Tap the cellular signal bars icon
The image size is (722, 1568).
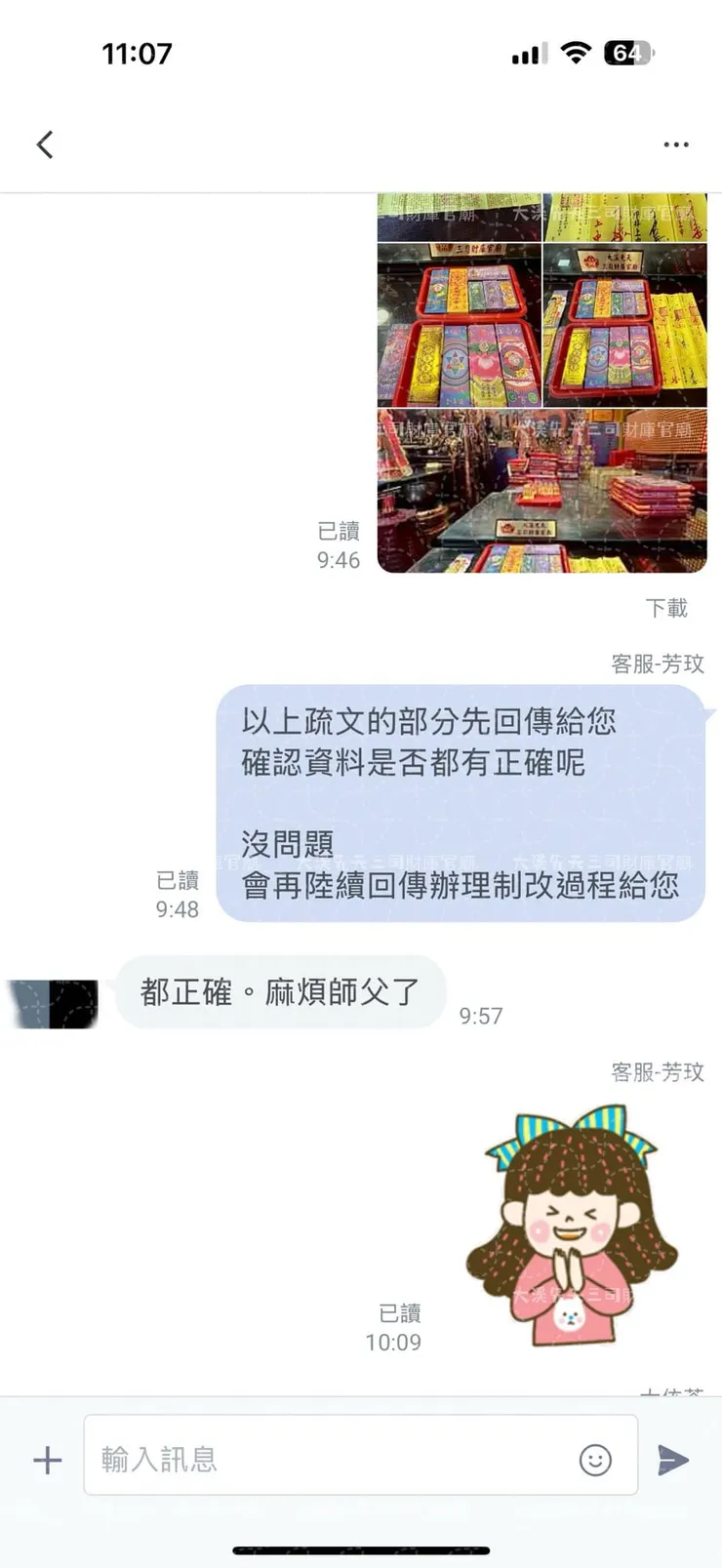[528, 54]
